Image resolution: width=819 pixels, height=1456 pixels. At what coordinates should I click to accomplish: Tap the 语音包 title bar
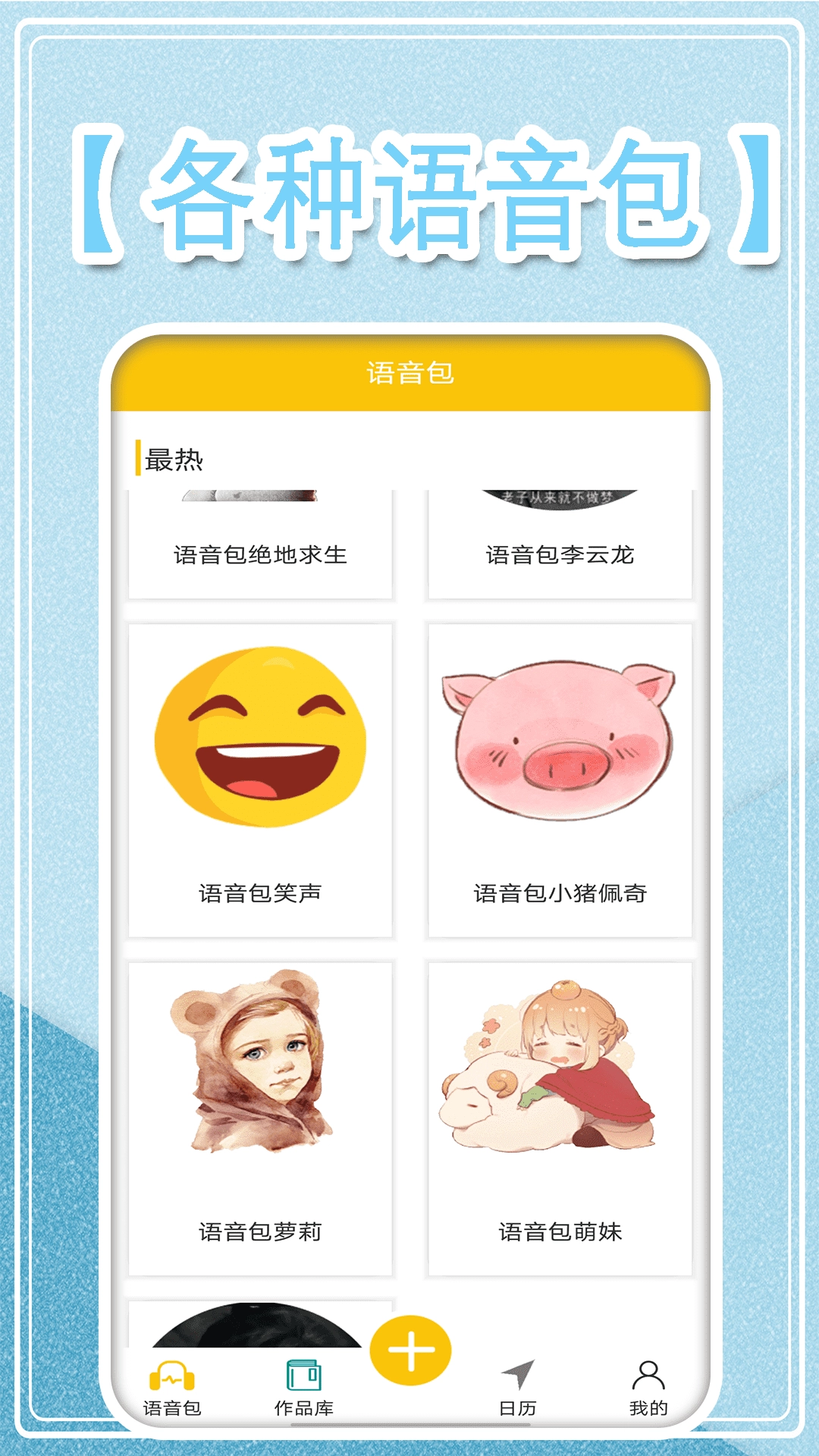point(409,373)
